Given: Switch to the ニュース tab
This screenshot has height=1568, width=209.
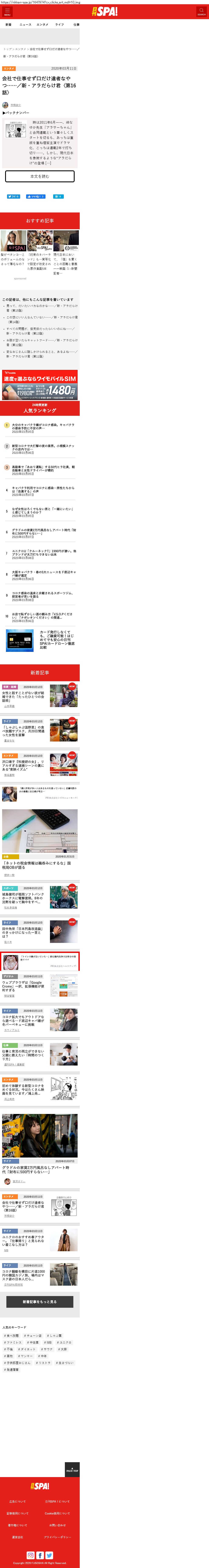Looking at the screenshot, I should click(25, 25).
